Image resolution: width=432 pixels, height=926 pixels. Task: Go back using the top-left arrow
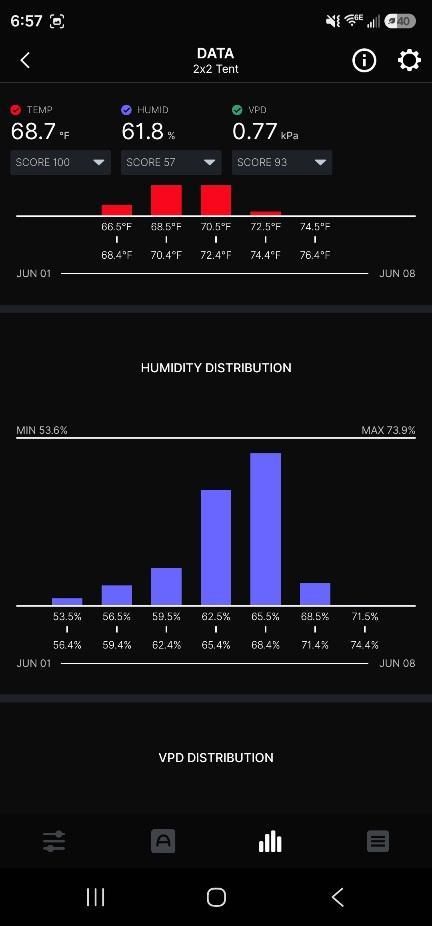pyautogui.click(x=25, y=60)
